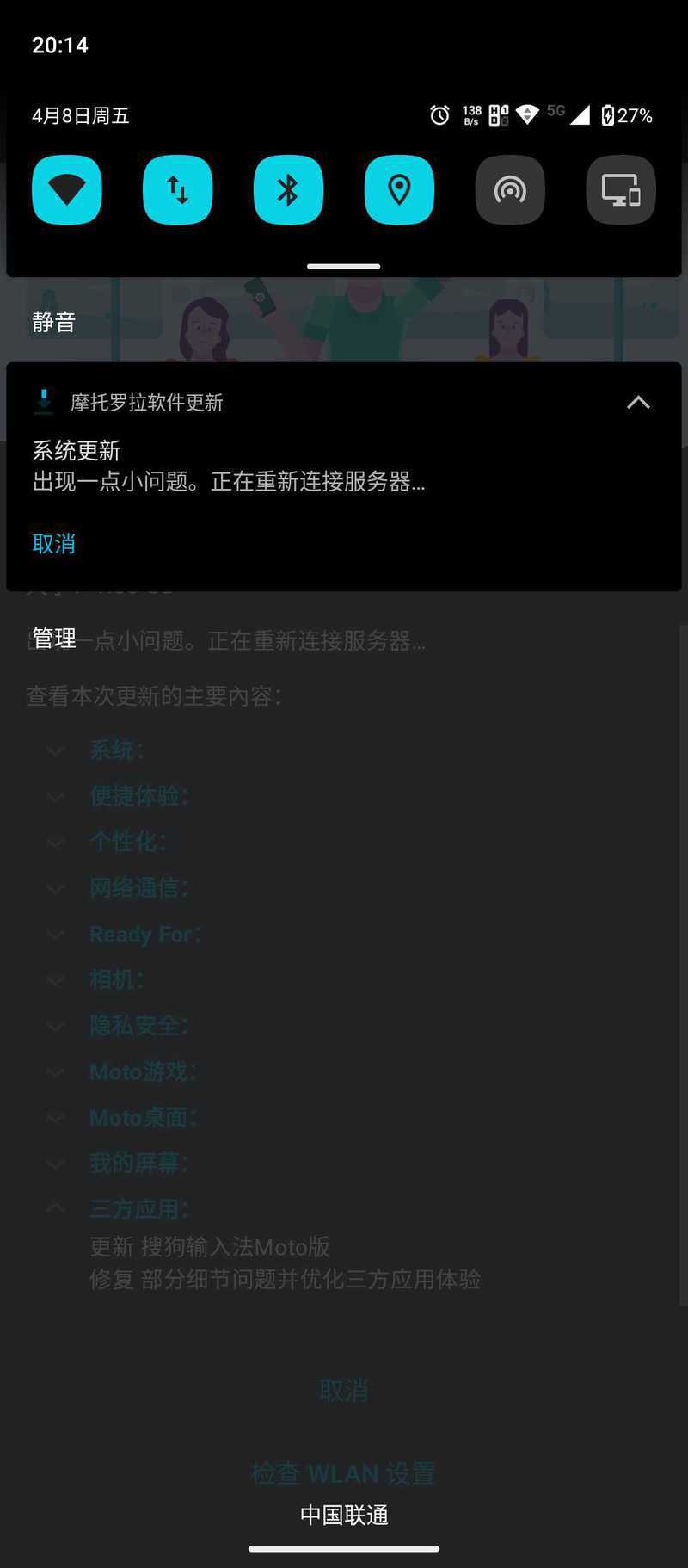
Task: Open 管理 notification settings
Action: click(x=54, y=638)
